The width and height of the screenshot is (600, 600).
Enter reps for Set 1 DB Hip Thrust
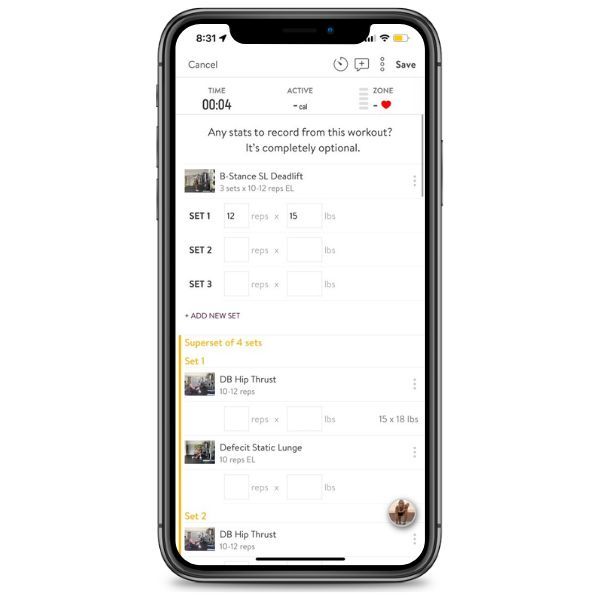236,419
